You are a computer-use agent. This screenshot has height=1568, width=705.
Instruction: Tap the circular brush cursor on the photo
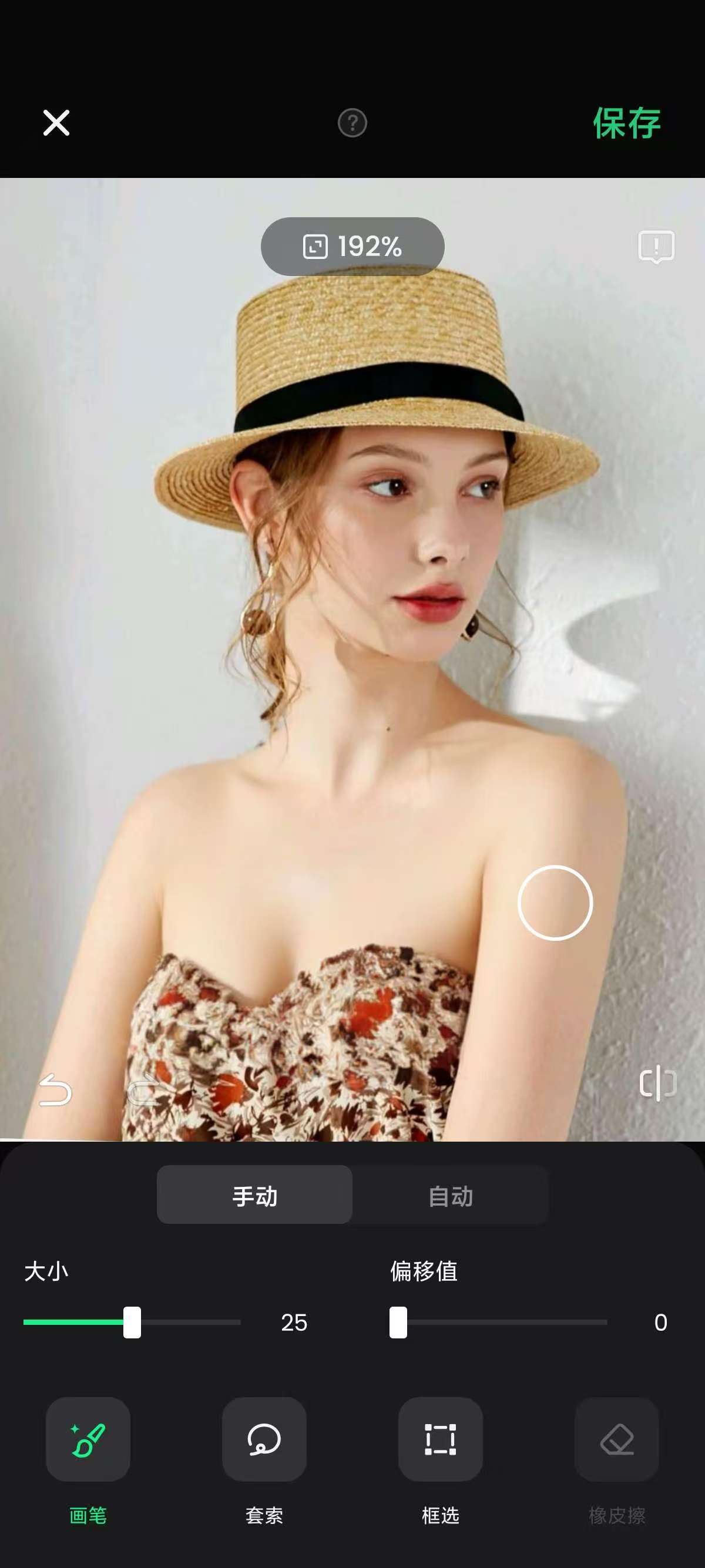[555, 902]
